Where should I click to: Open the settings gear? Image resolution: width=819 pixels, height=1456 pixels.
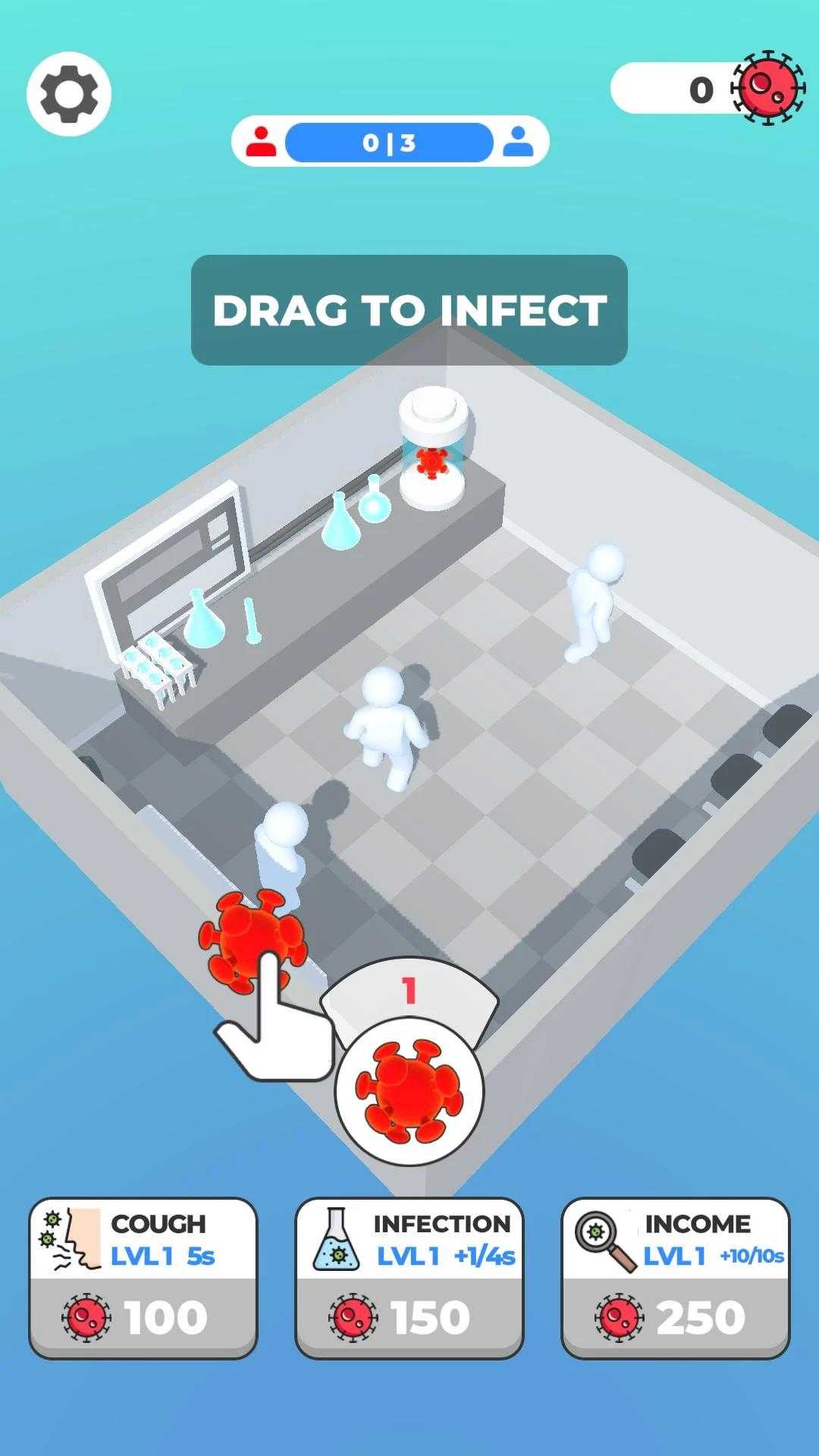point(69,94)
